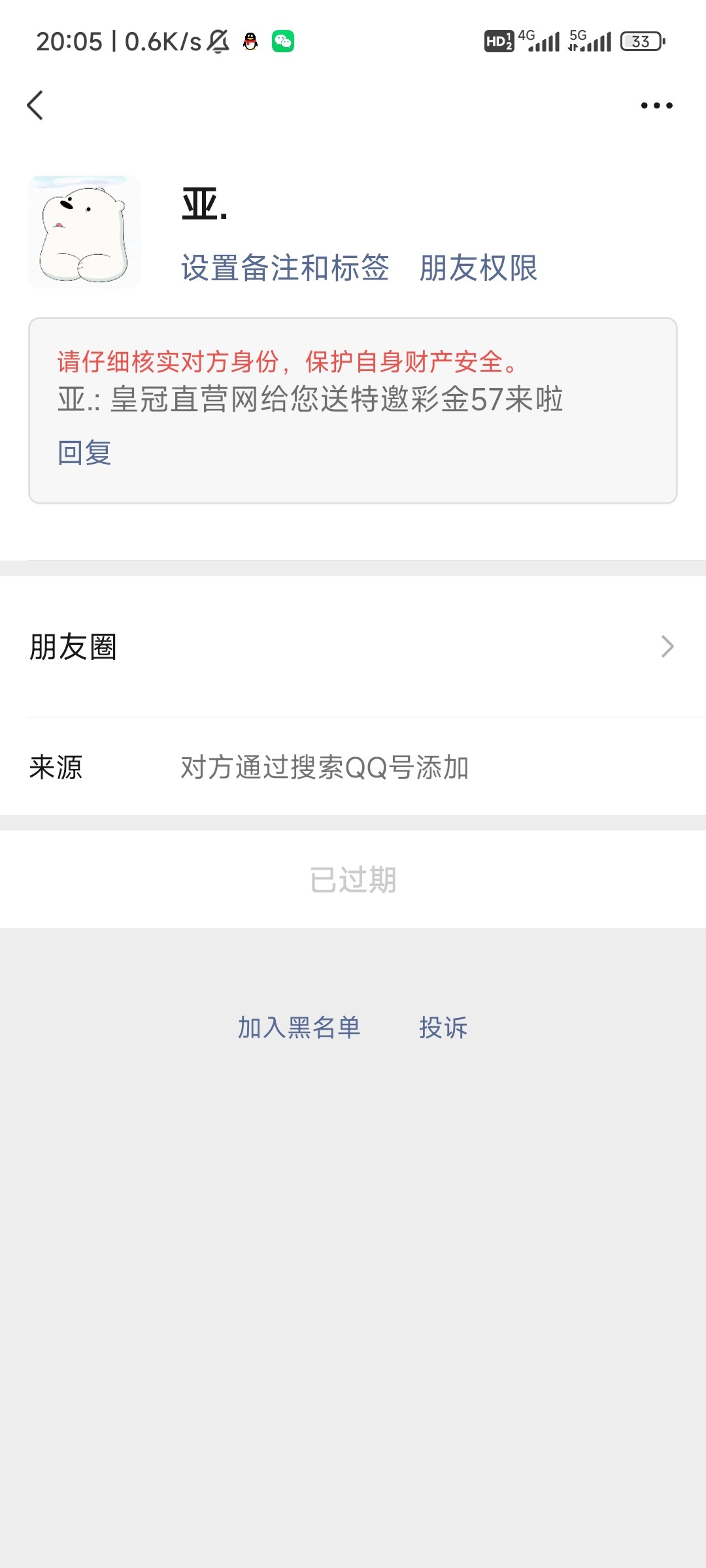Open the more options (...) menu
This screenshot has width=706, height=1568.
coord(656,105)
